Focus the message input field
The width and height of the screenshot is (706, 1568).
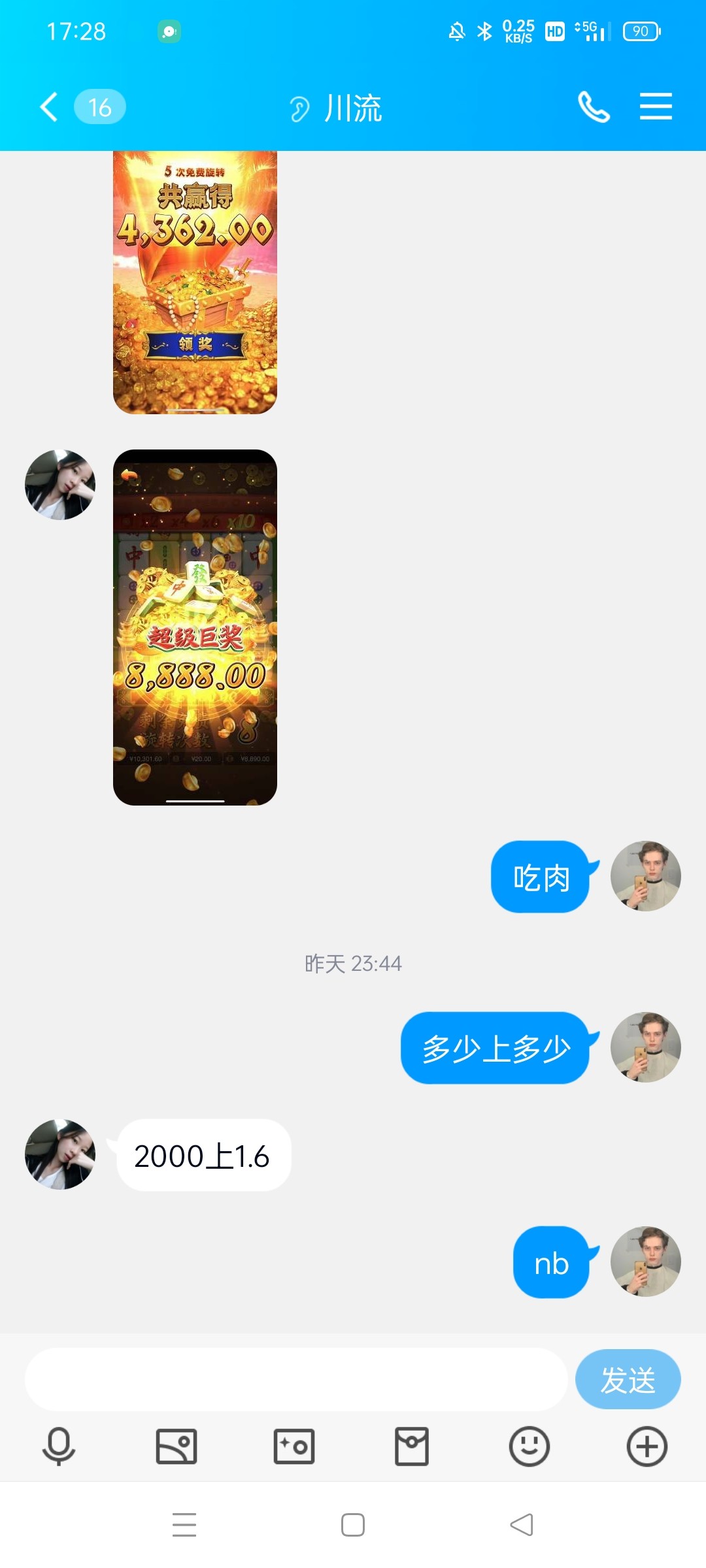point(295,1379)
